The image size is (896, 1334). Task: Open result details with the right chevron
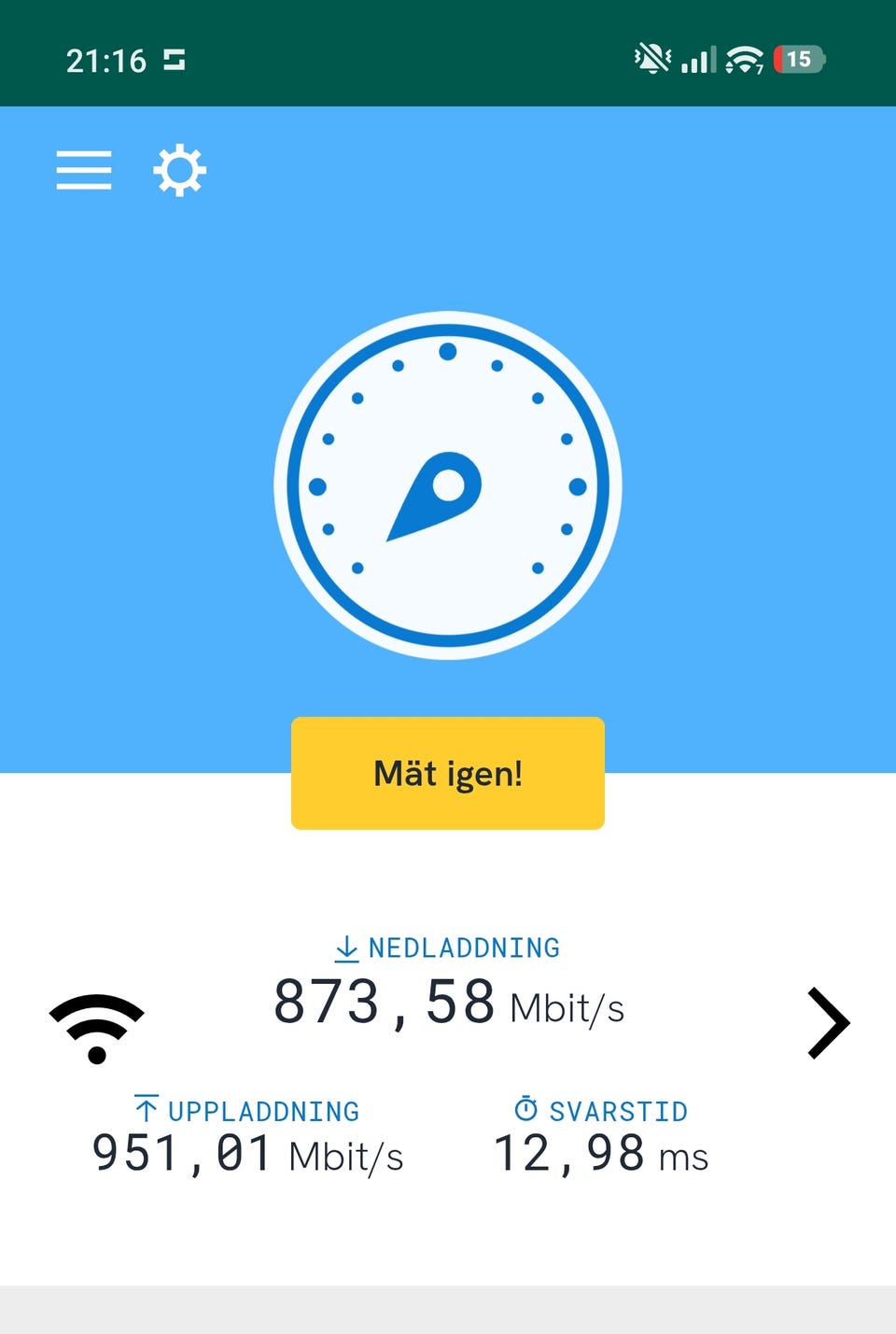(828, 1023)
